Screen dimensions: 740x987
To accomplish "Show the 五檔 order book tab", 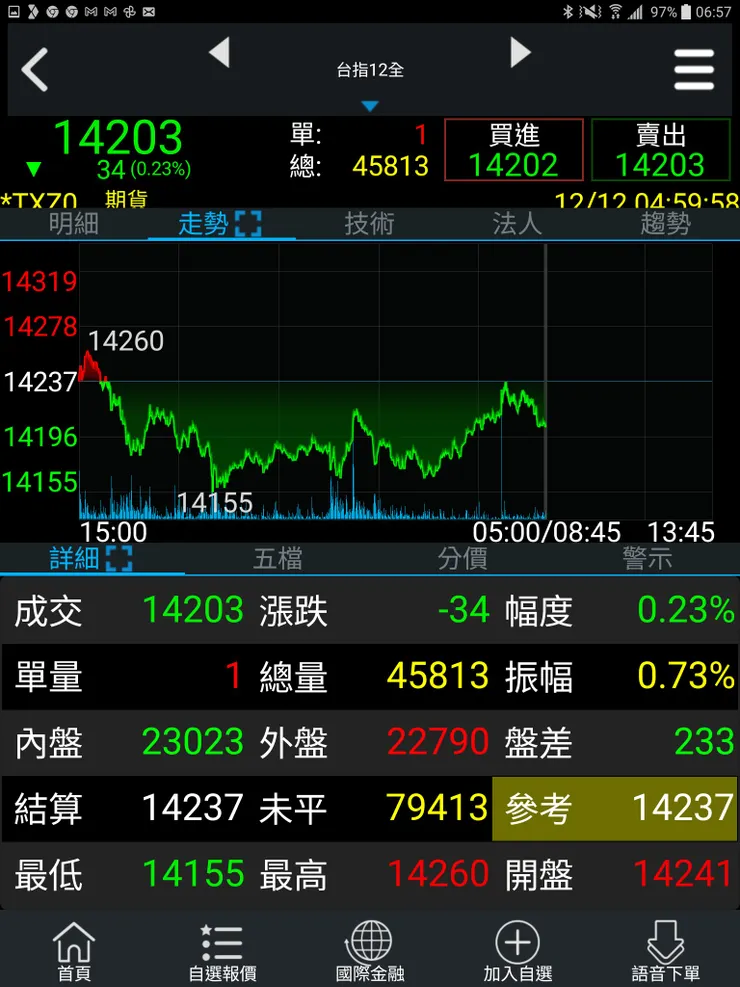I will point(277,558).
